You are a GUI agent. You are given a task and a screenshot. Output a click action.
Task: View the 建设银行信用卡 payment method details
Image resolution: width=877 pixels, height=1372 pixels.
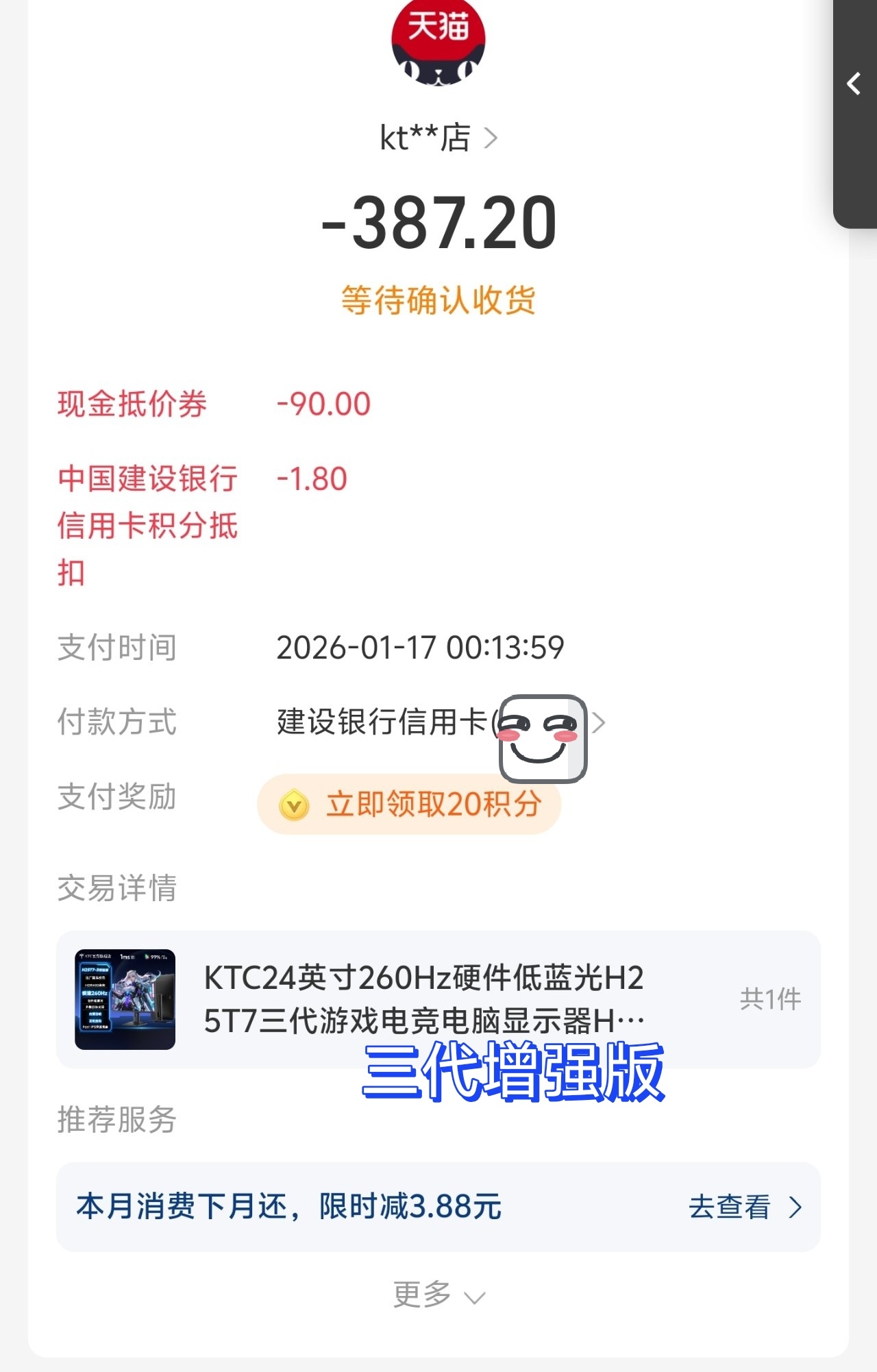pyautogui.click(x=440, y=722)
